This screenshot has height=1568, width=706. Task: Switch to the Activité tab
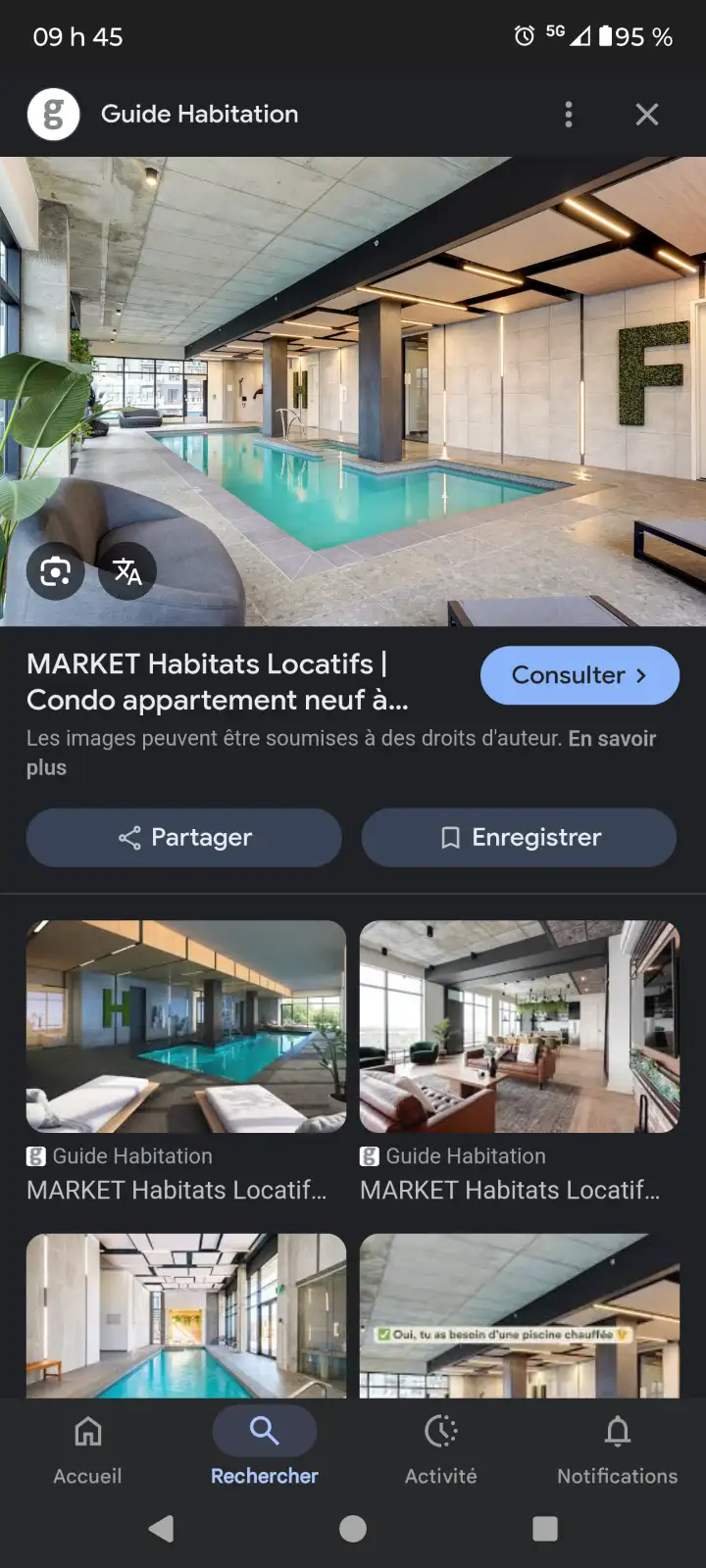pos(441,1450)
